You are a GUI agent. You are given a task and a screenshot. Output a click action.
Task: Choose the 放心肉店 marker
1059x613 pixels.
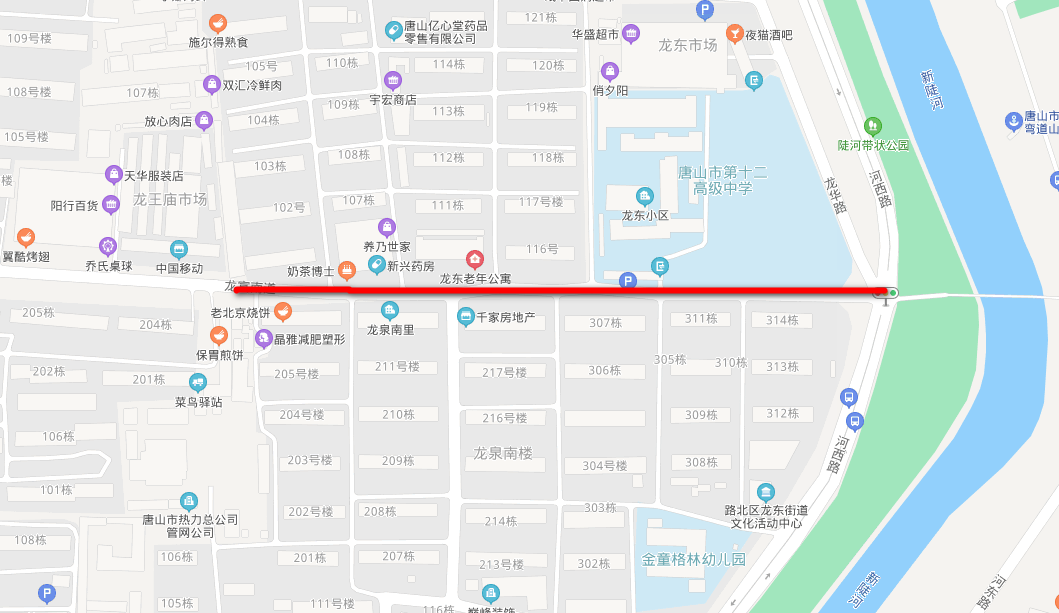click(x=204, y=121)
